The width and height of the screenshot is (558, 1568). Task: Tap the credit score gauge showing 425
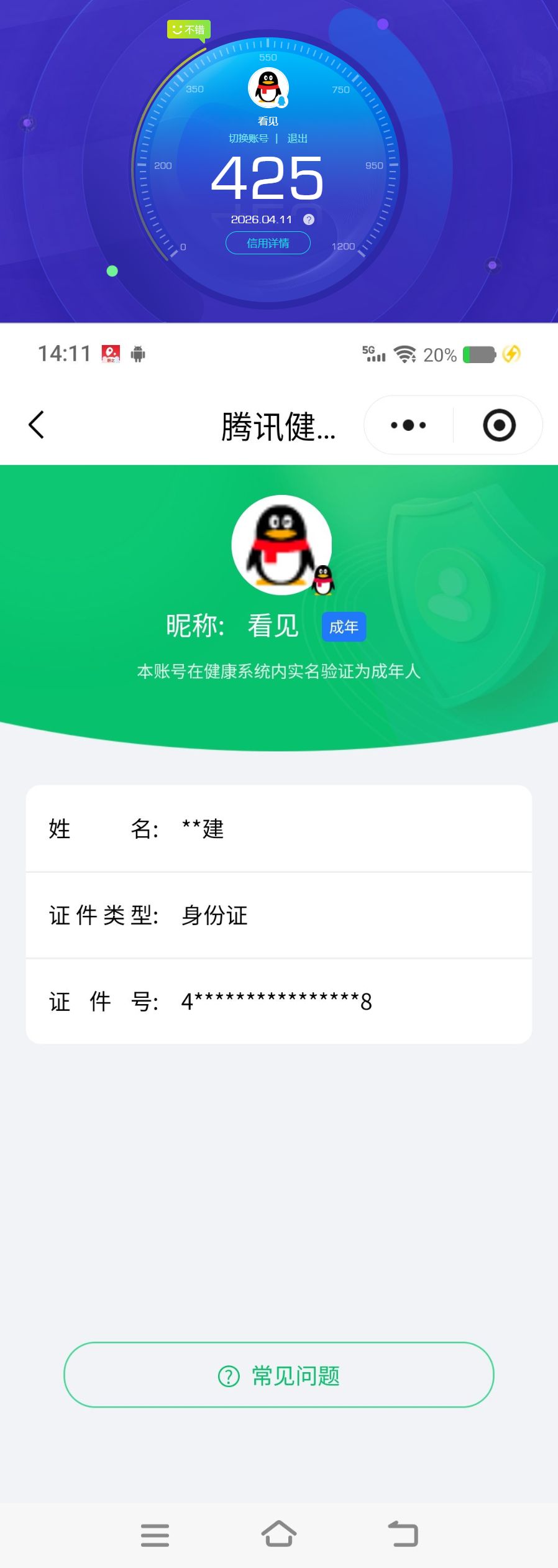pyautogui.click(x=268, y=179)
